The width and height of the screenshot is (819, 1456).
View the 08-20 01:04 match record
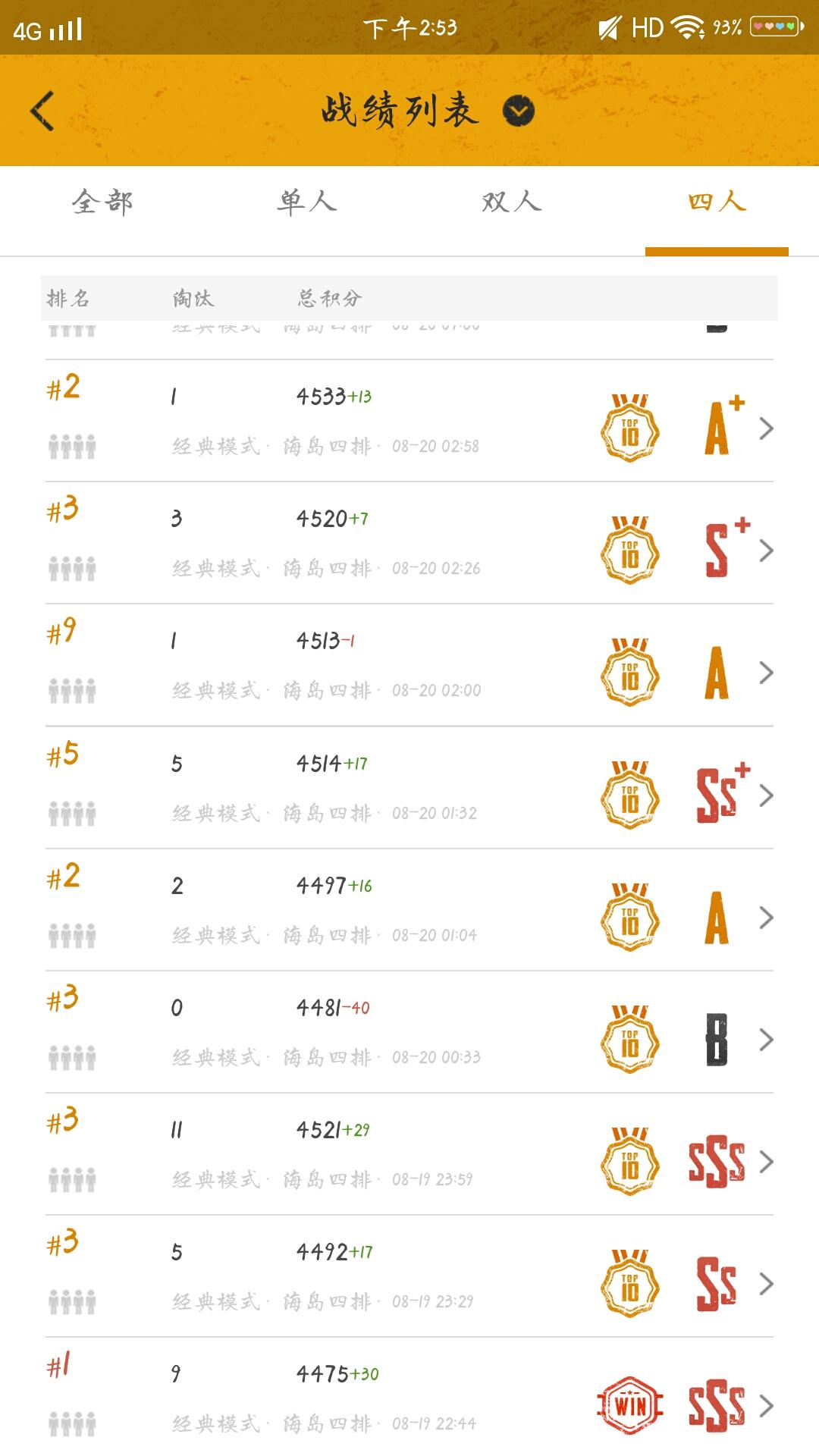tap(409, 909)
